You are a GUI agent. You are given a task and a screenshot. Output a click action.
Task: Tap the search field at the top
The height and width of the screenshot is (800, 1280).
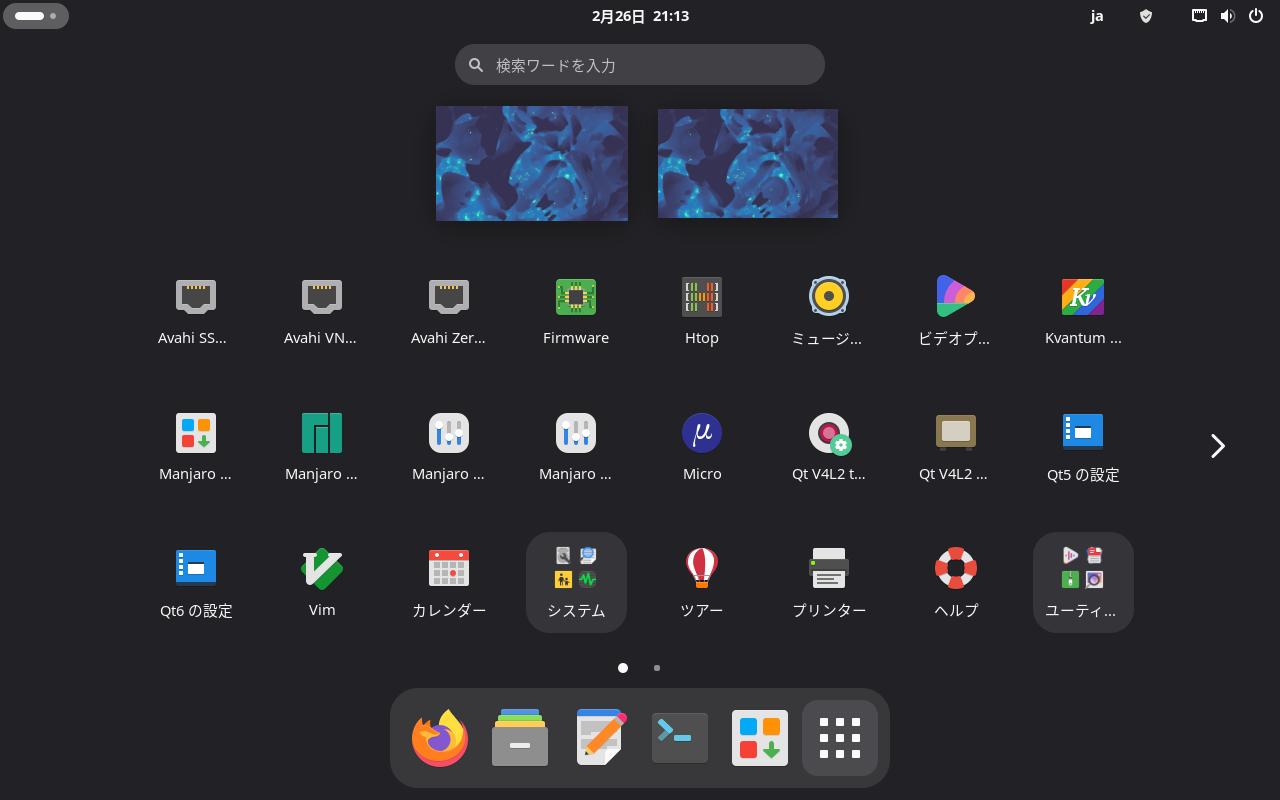click(x=640, y=65)
